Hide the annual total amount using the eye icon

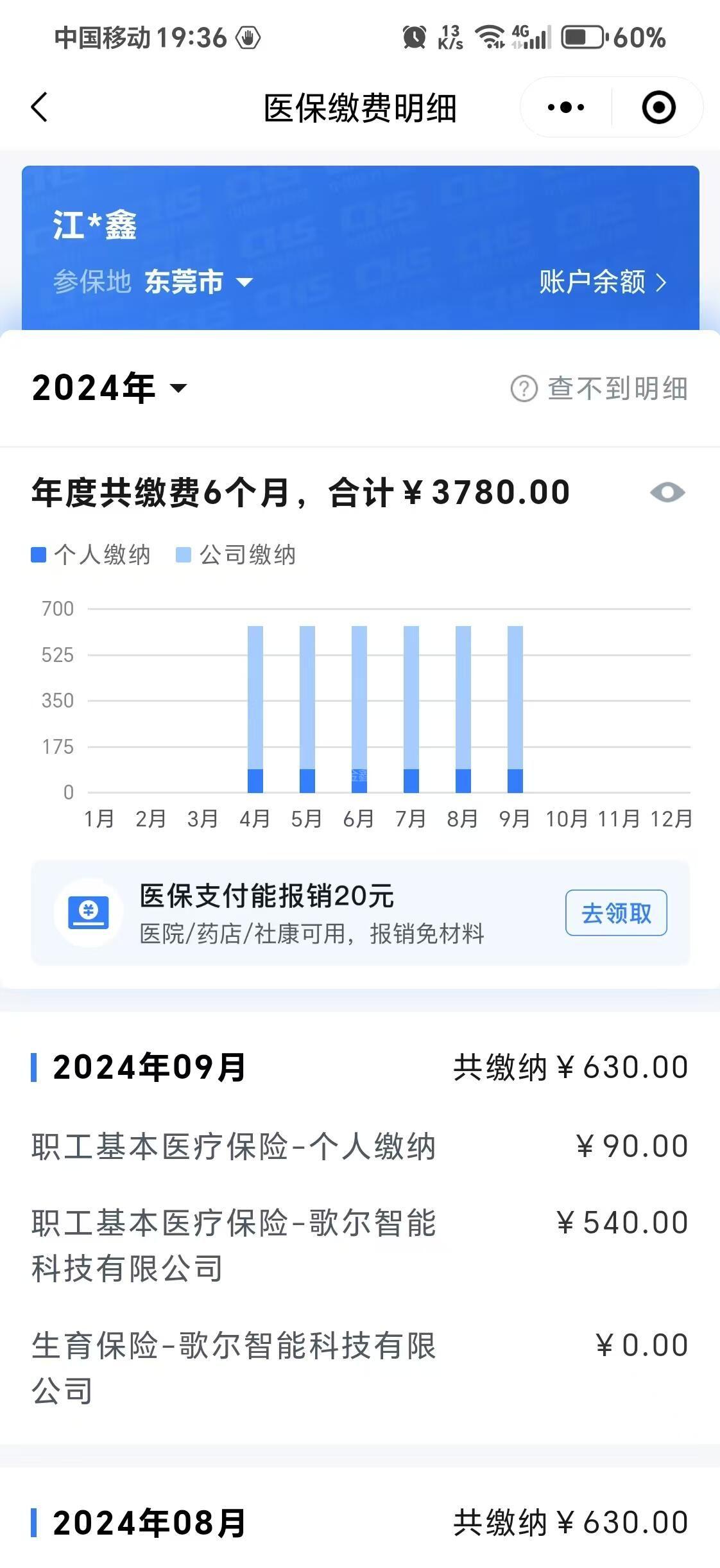coord(667,492)
